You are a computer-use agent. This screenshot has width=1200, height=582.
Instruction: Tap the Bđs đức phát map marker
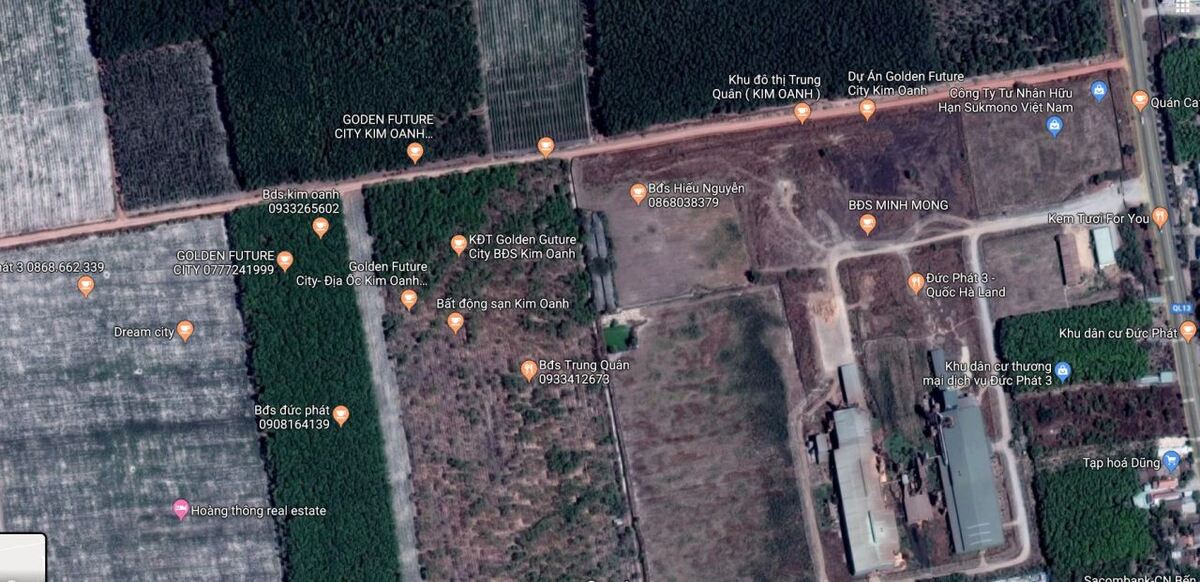(341, 414)
